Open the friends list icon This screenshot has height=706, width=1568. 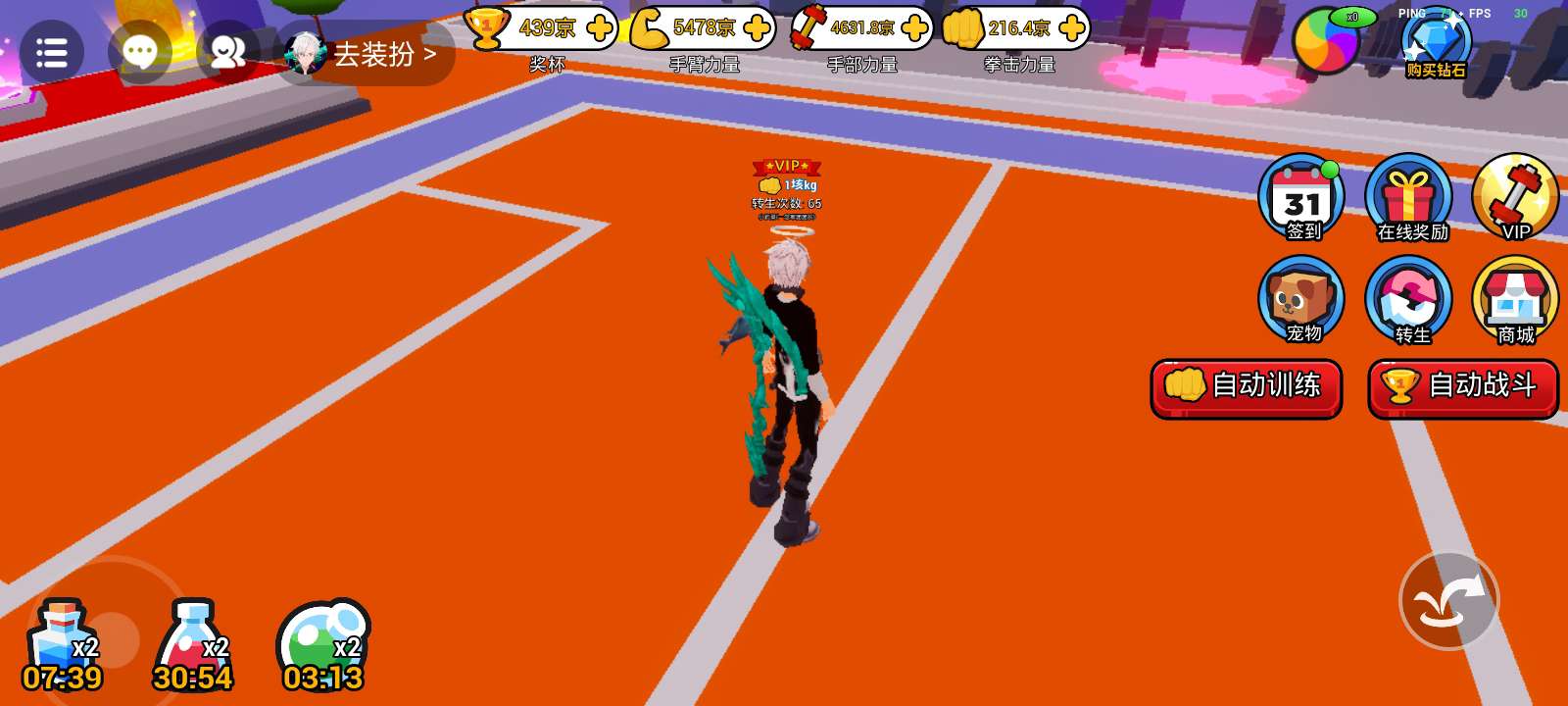click(228, 53)
